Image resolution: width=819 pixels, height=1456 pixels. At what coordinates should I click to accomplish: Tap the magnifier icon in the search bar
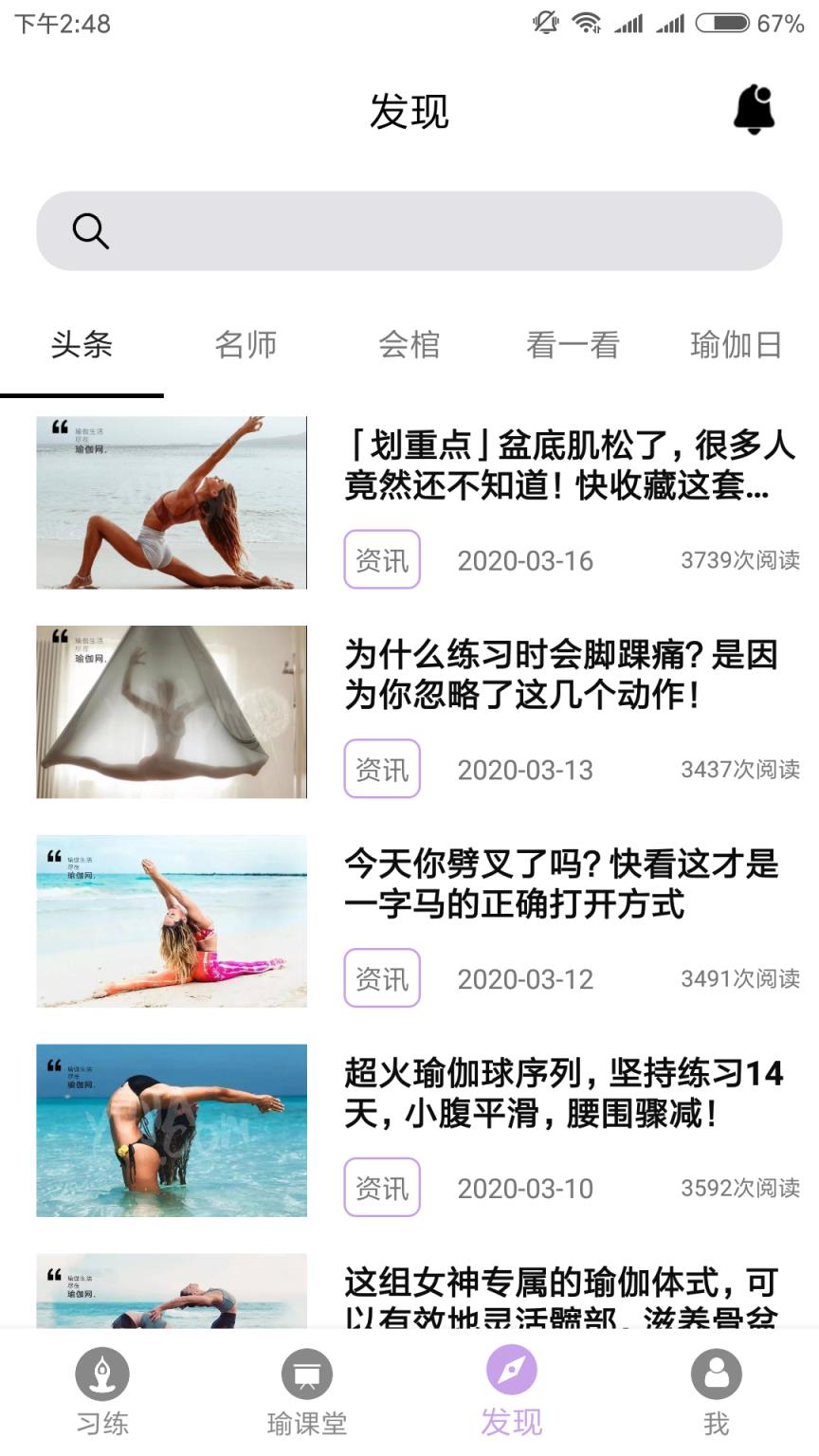[x=90, y=229]
